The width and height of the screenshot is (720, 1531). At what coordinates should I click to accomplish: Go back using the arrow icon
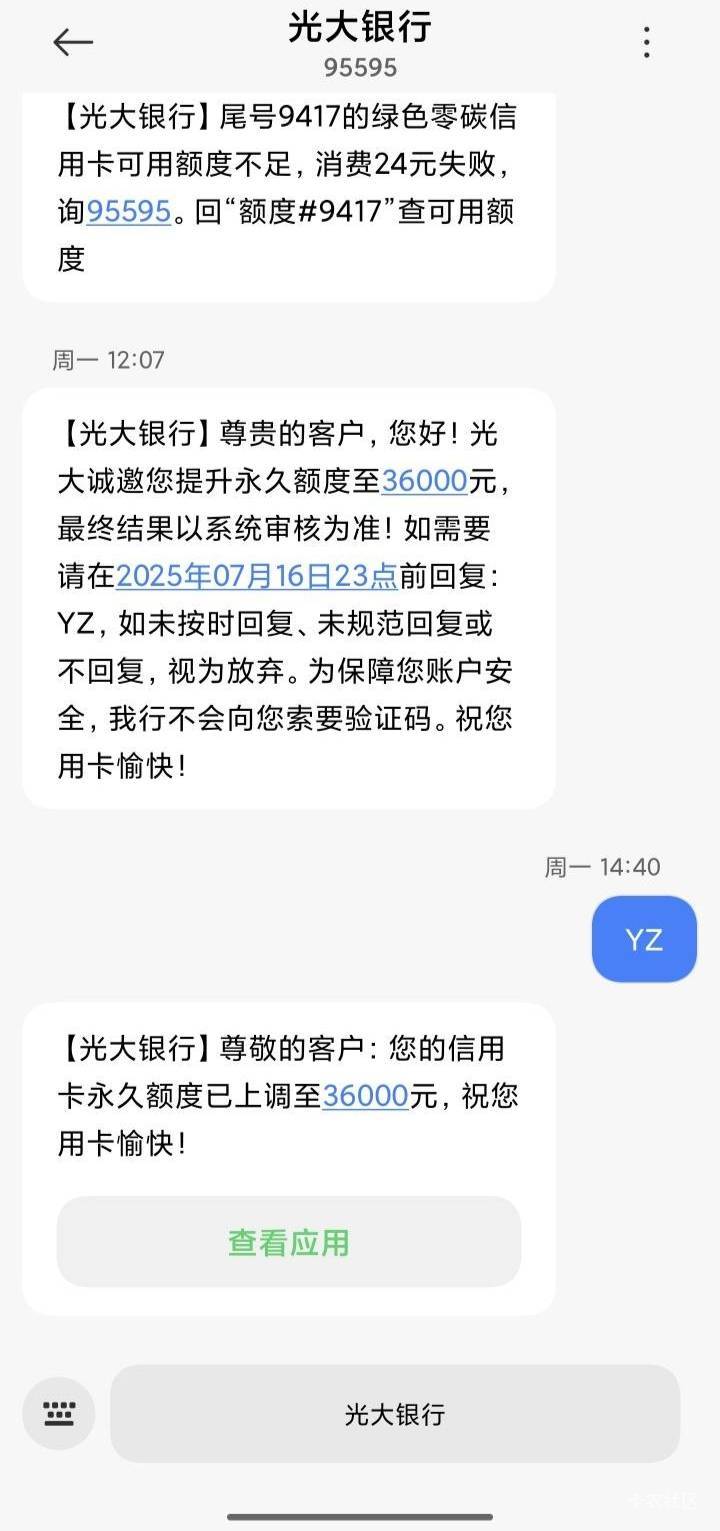(x=72, y=42)
